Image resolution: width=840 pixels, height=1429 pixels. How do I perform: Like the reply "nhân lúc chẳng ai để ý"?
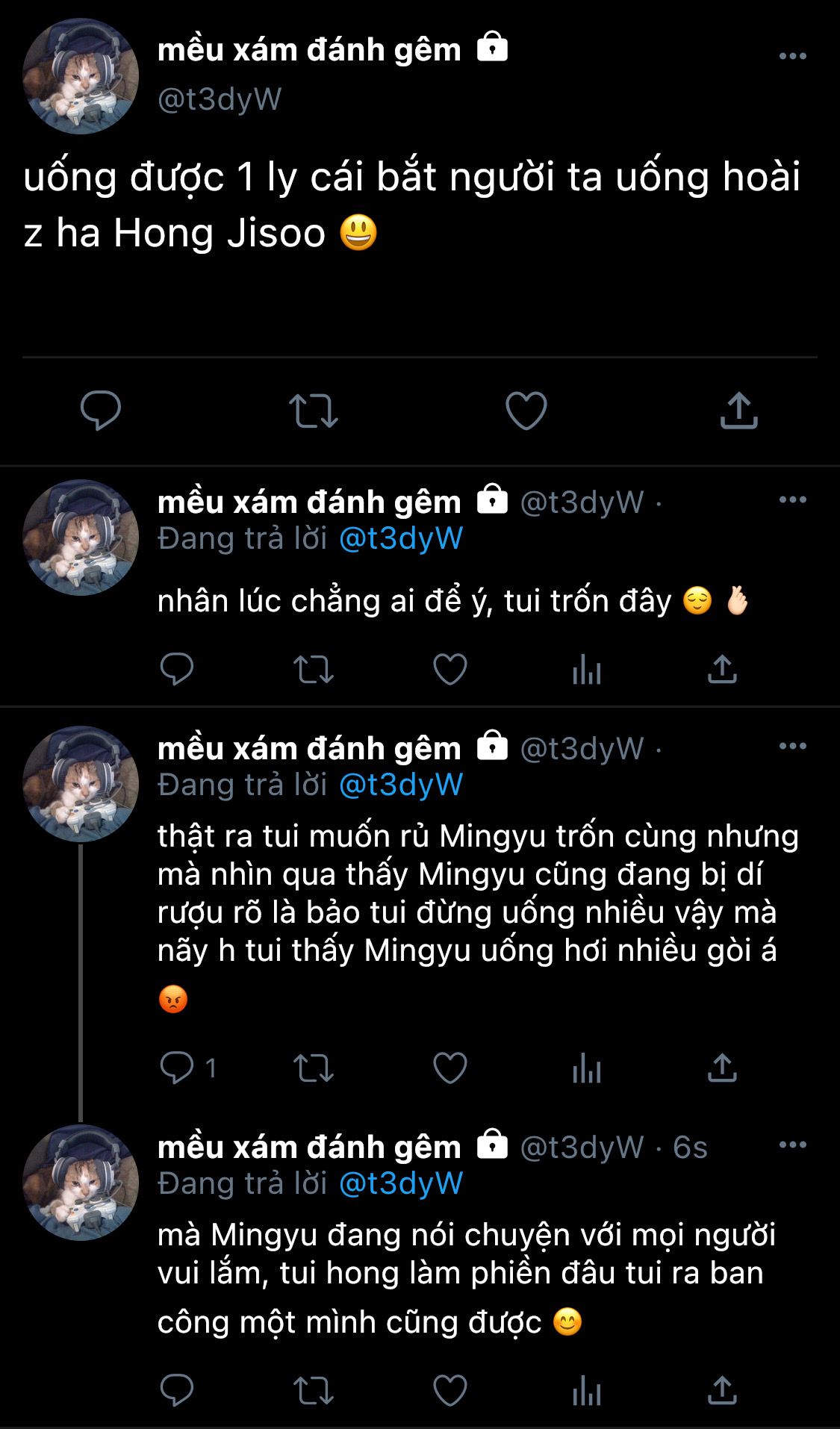pos(450,670)
